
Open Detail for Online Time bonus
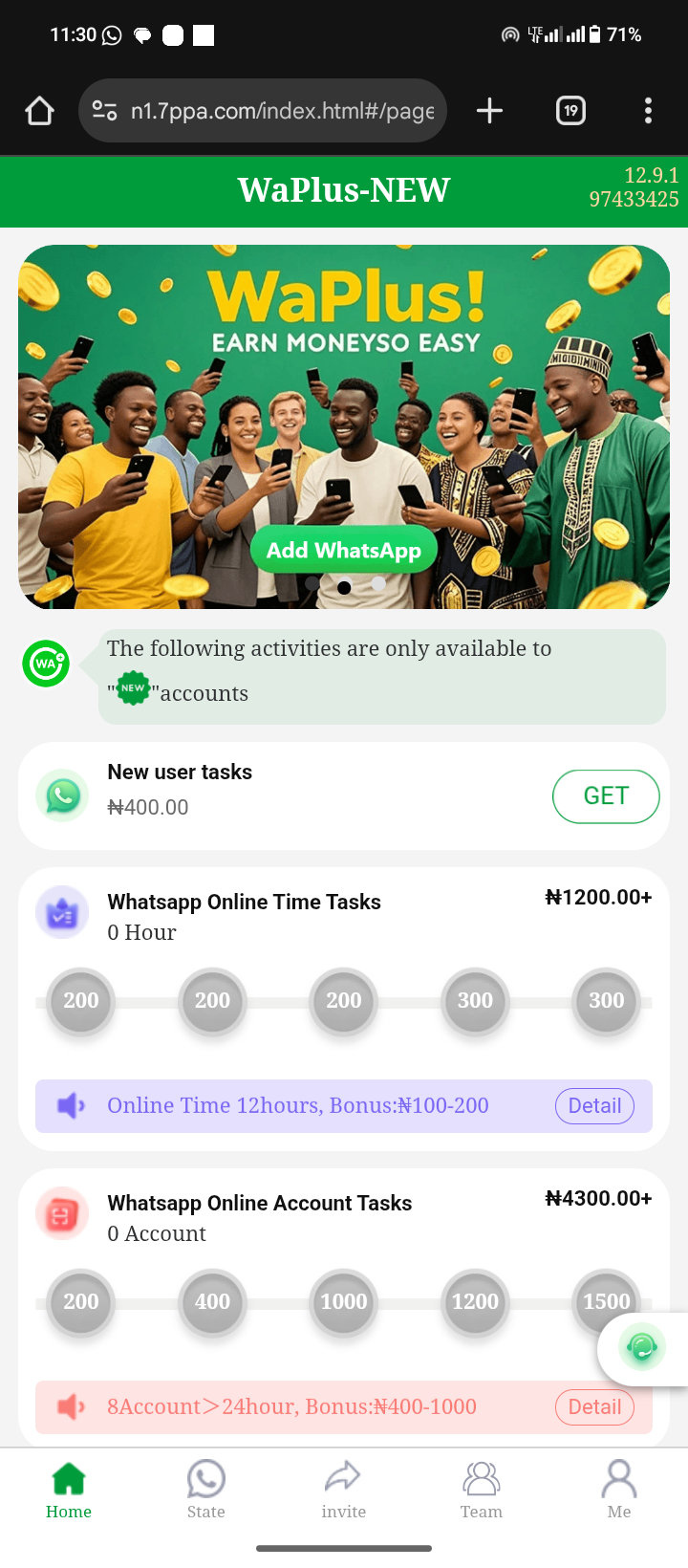(x=594, y=1106)
